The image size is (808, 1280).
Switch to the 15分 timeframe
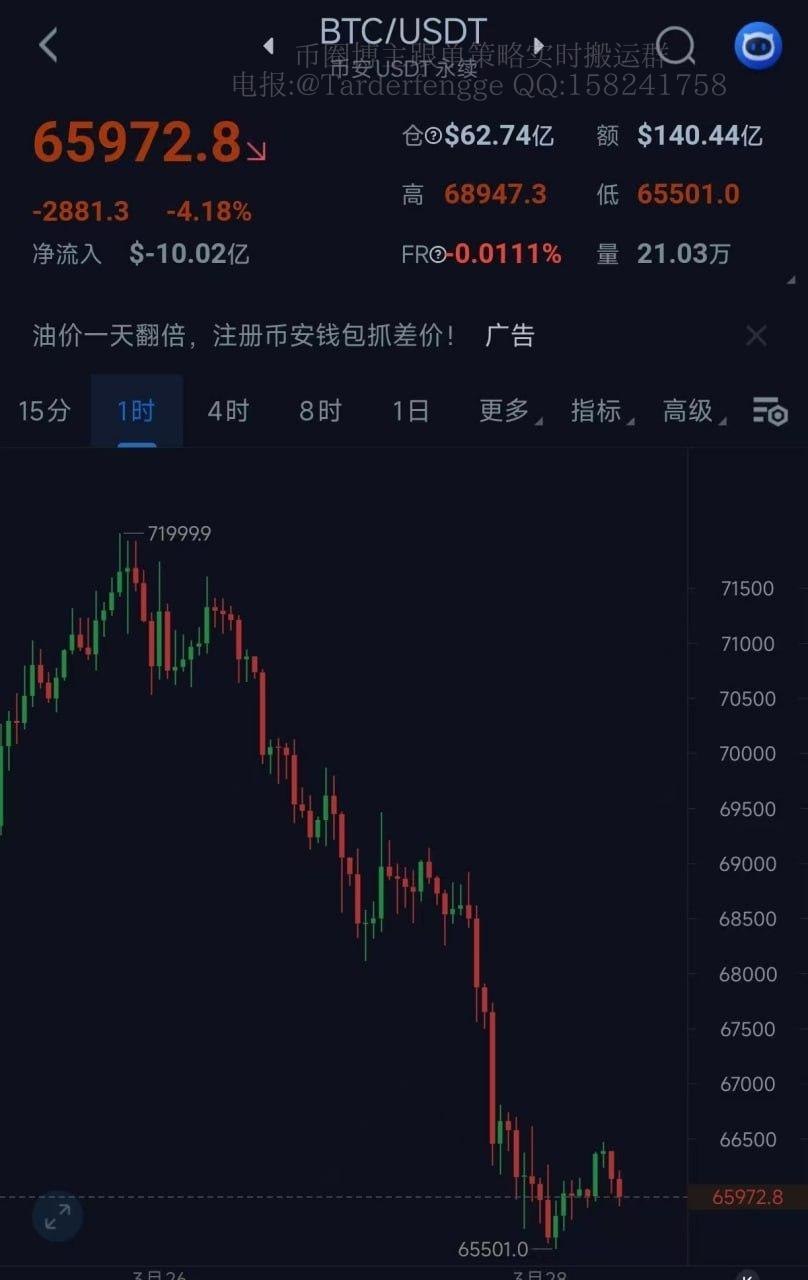point(45,411)
